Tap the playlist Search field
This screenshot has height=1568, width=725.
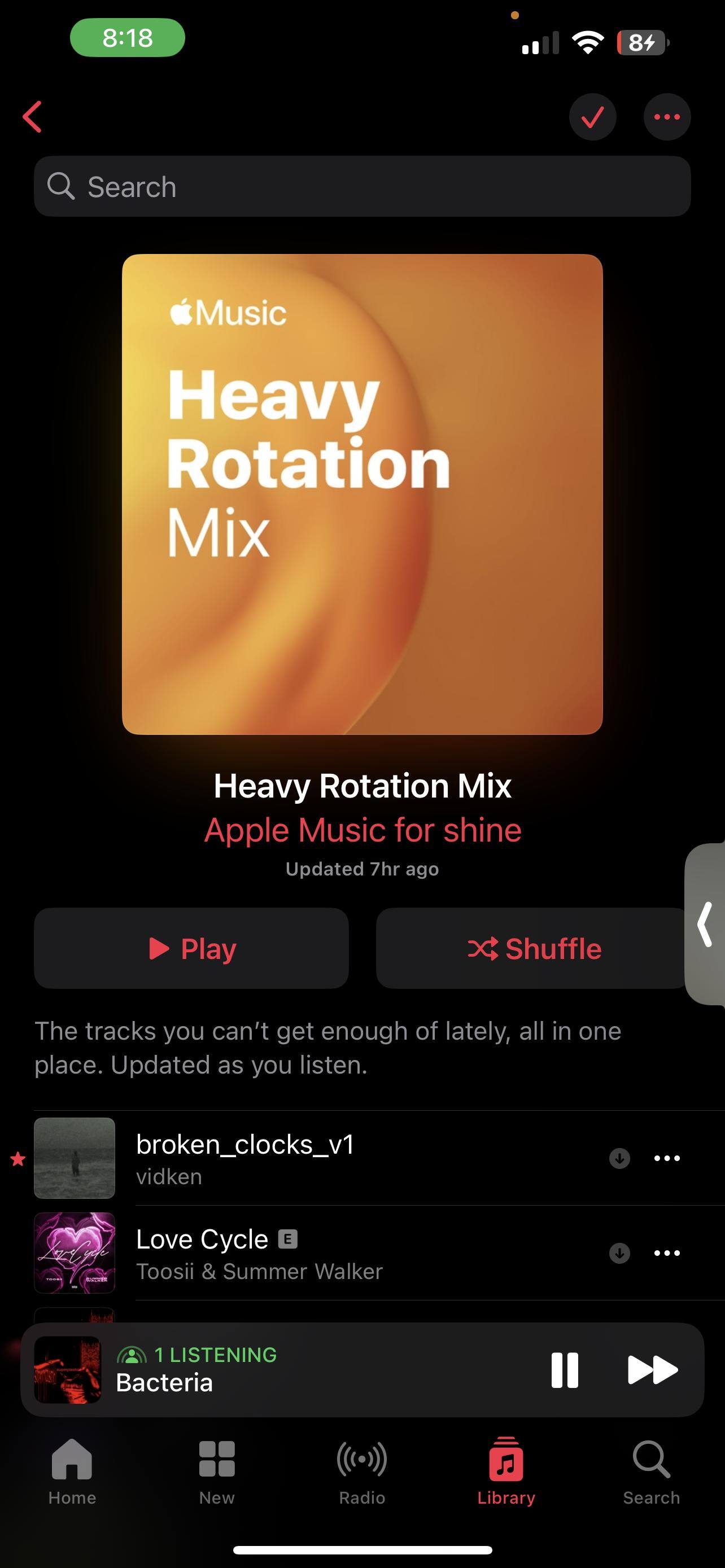click(362, 186)
